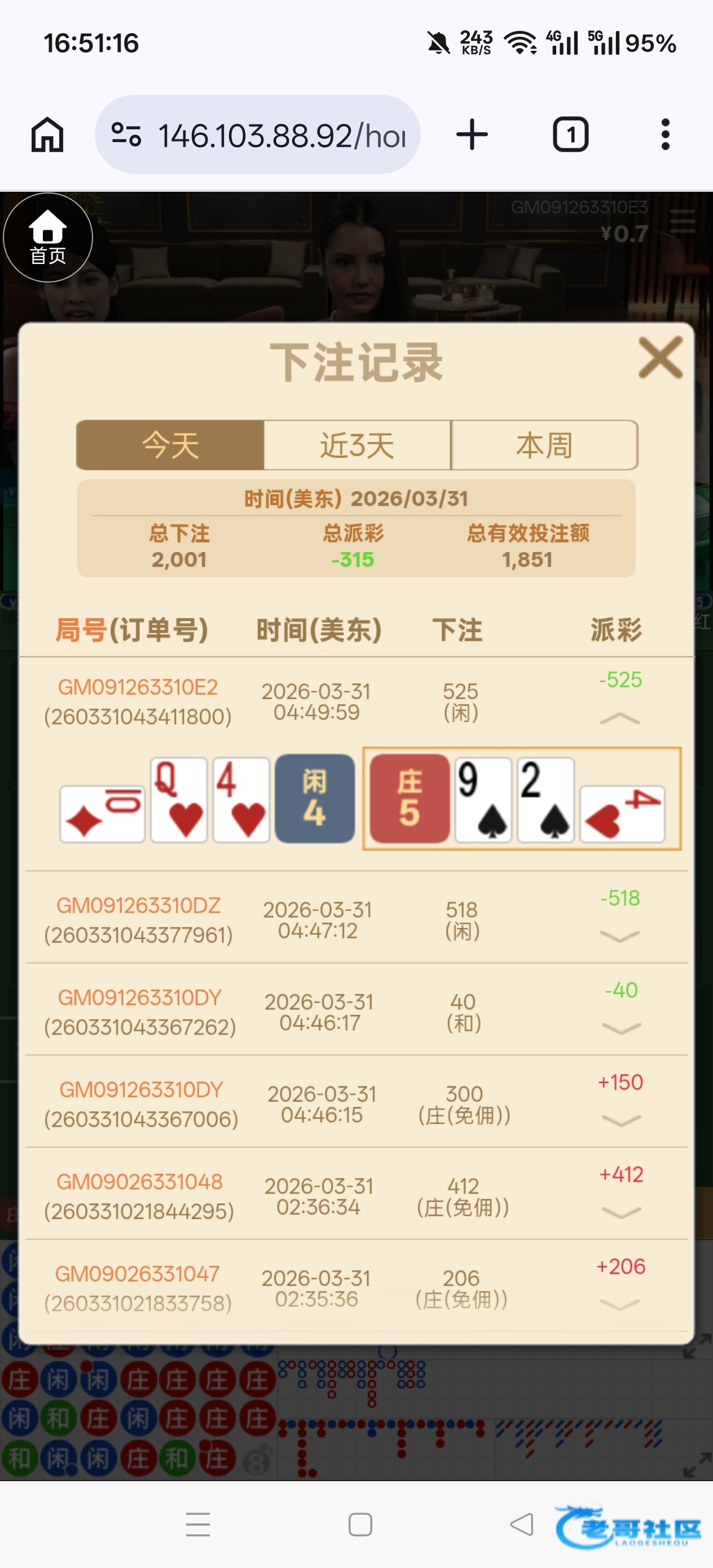Go to 首页 via round home button
The image size is (713, 1568).
[48, 237]
